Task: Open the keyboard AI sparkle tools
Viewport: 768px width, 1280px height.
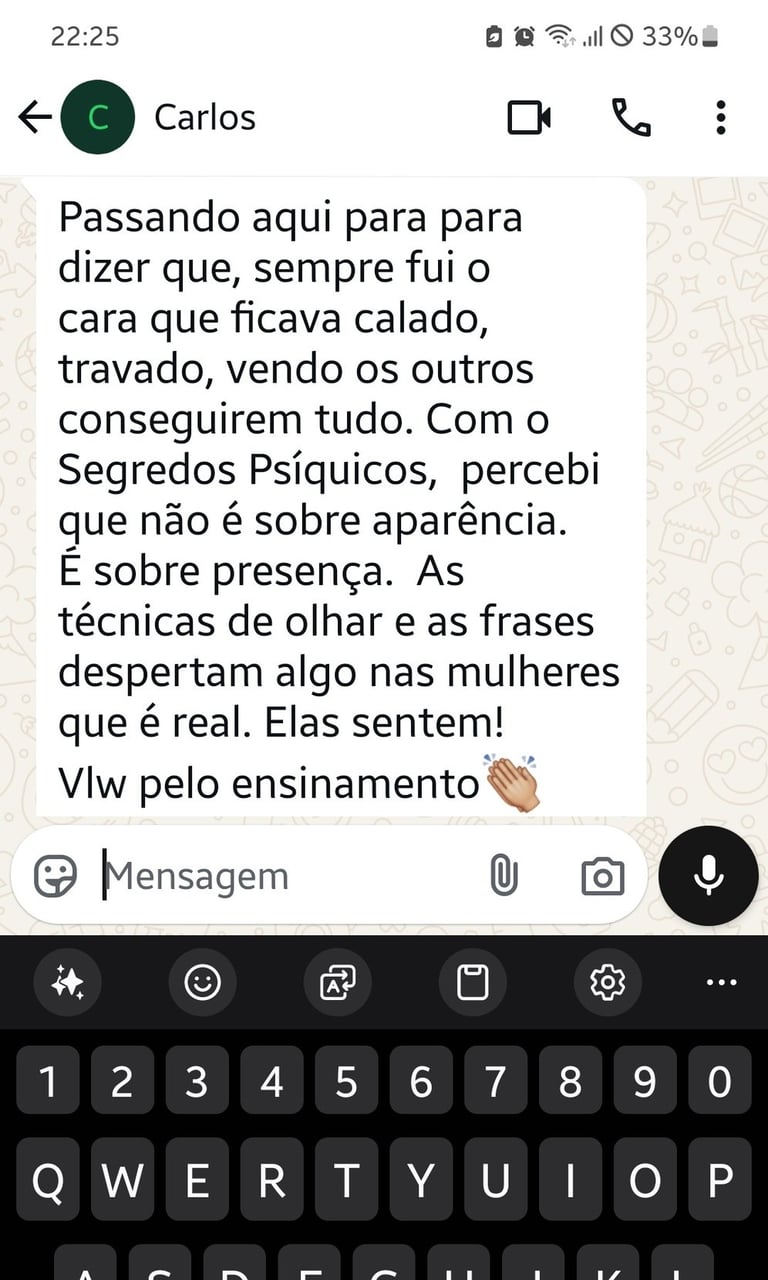Action: point(68,983)
